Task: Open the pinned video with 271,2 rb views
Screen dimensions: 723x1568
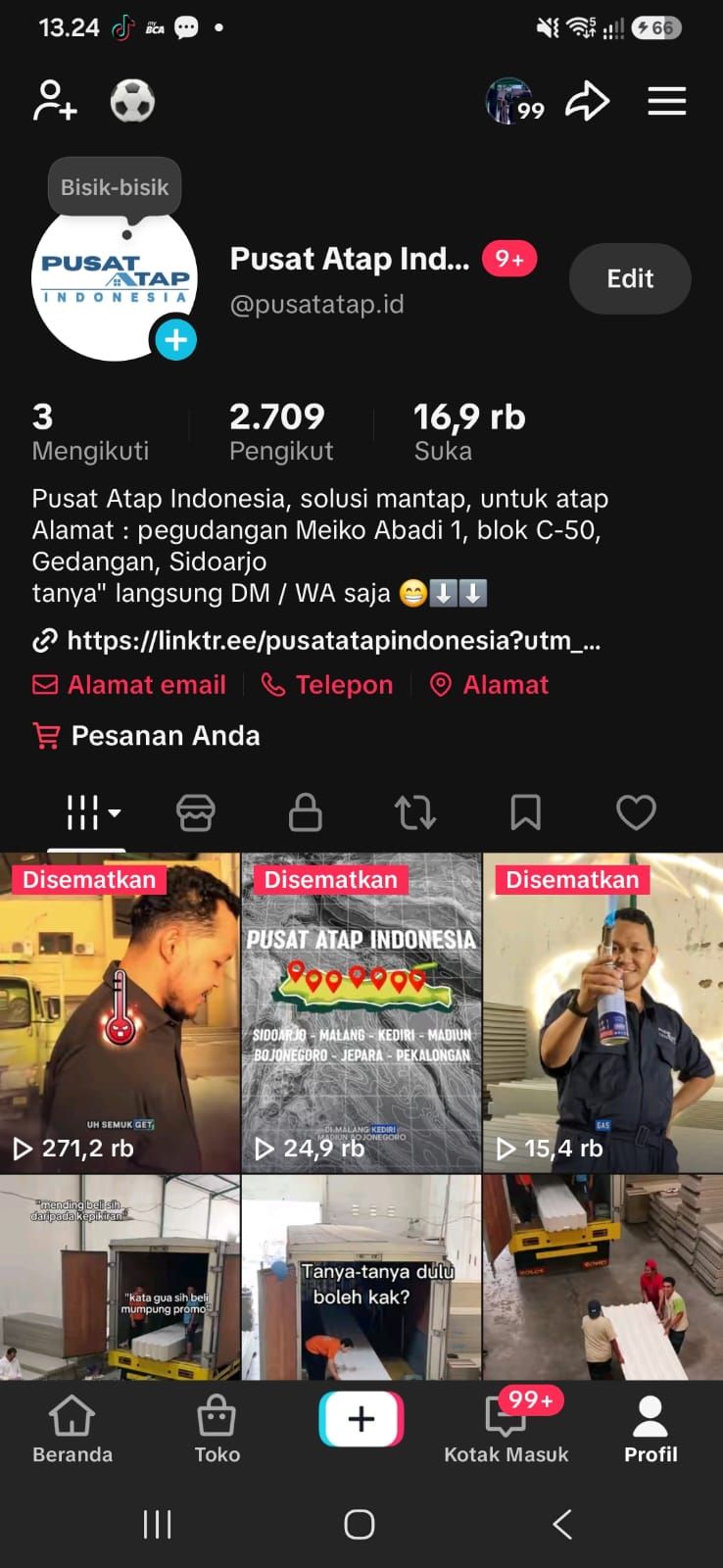Action: pyautogui.click(x=120, y=1012)
